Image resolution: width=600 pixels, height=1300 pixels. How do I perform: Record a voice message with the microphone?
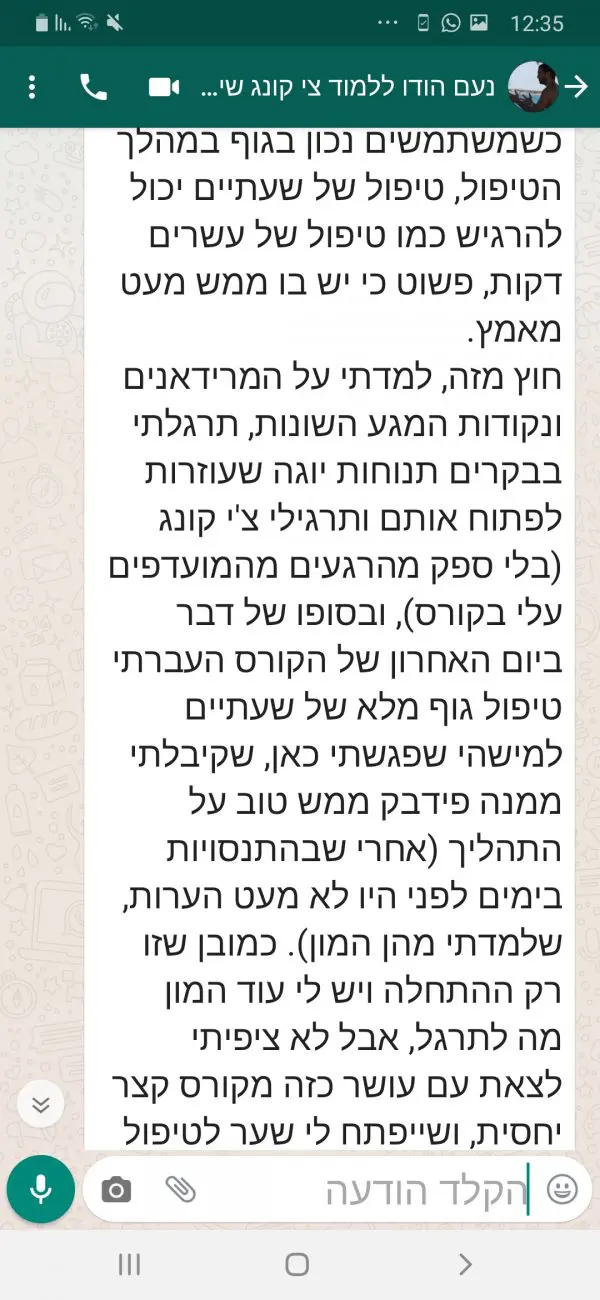pyautogui.click(x=41, y=1189)
